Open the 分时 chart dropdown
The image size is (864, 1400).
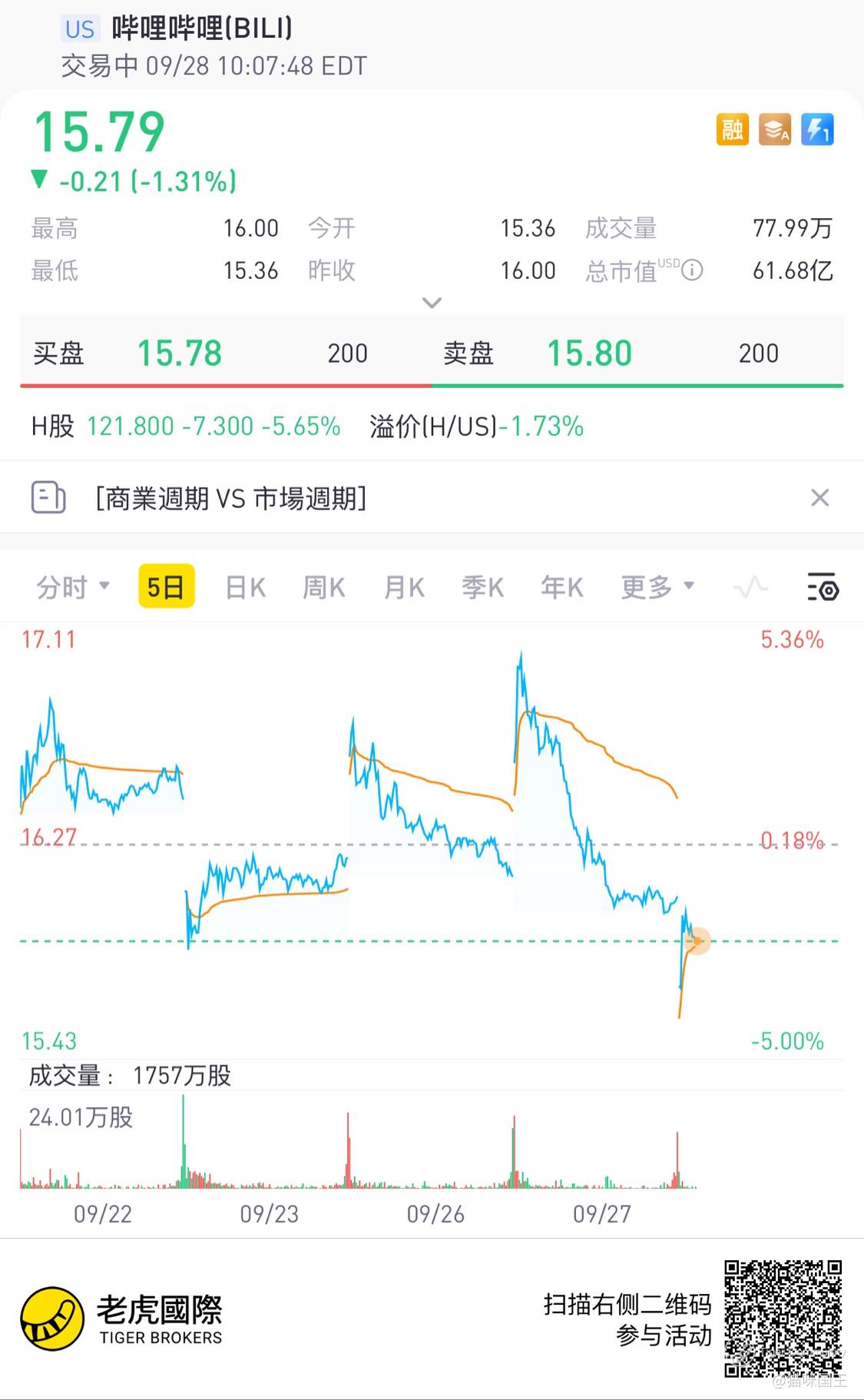click(x=73, y=588)
